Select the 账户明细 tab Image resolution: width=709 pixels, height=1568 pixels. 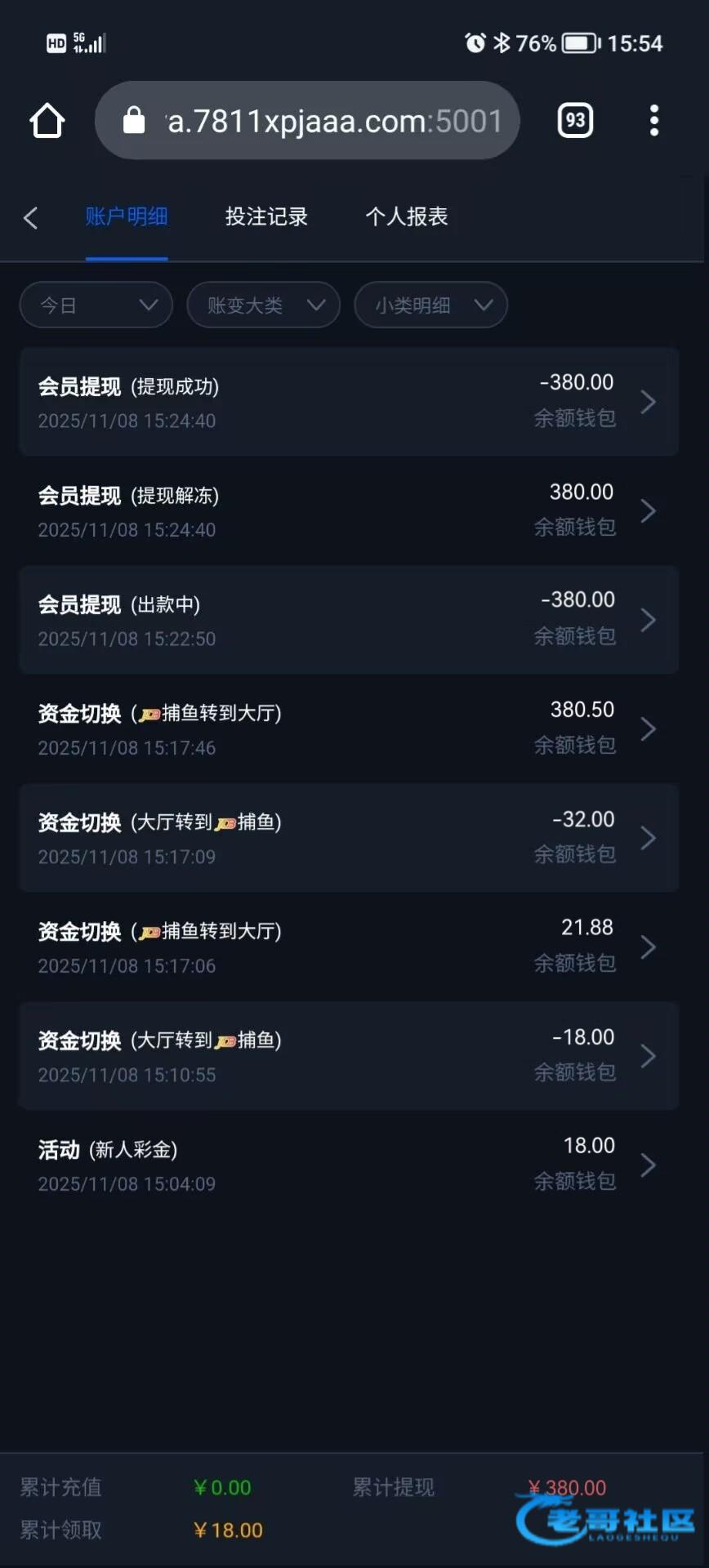coord(127,216)
